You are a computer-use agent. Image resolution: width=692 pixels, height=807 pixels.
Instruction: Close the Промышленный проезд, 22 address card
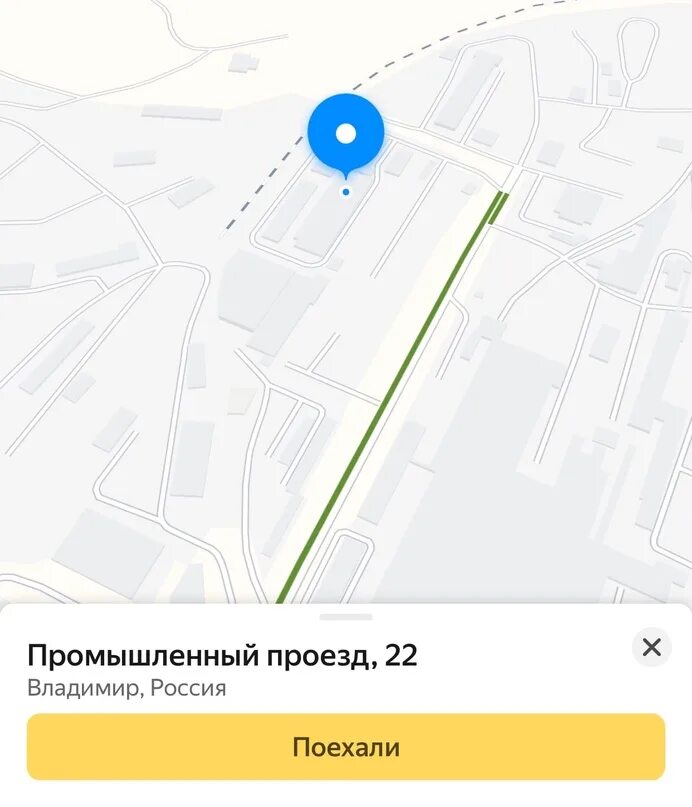click(x=651, y=648)
